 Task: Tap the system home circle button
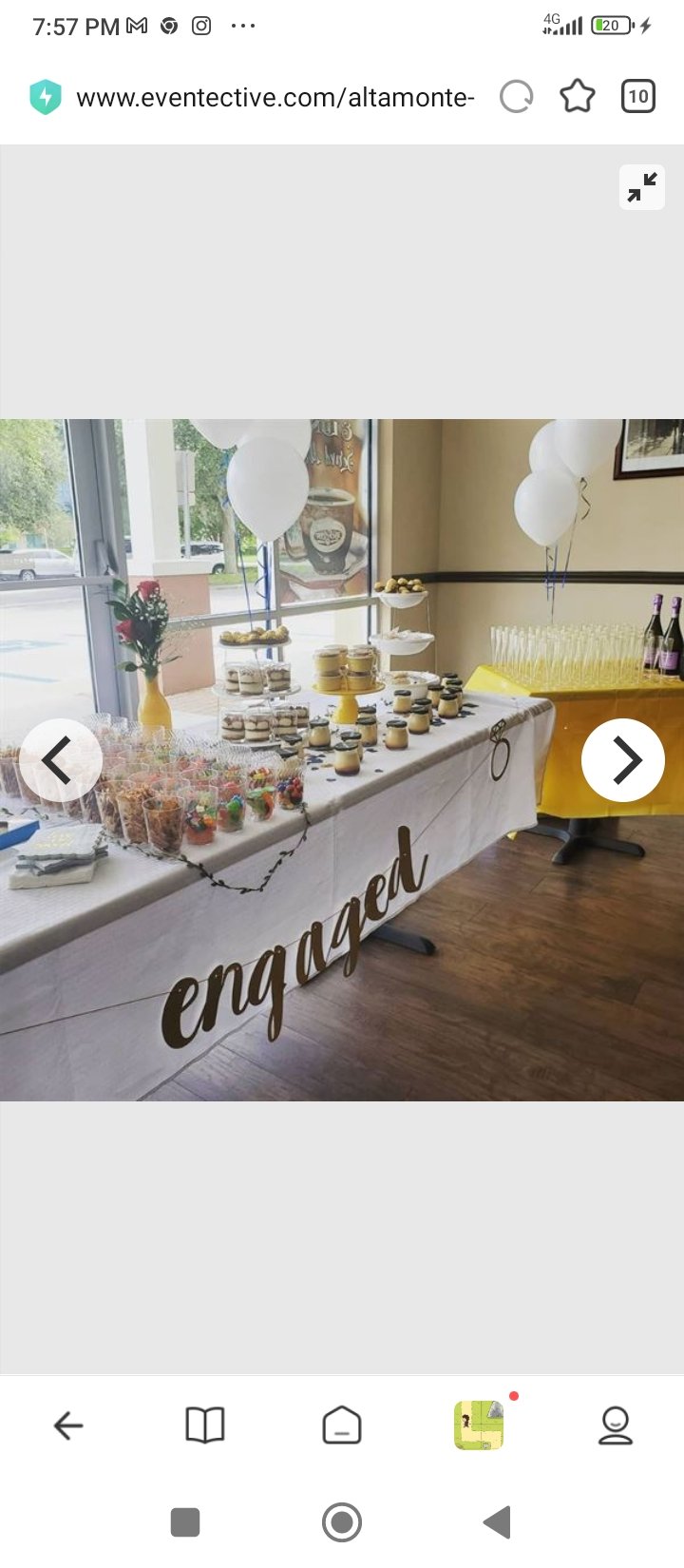coord(342,1522)
